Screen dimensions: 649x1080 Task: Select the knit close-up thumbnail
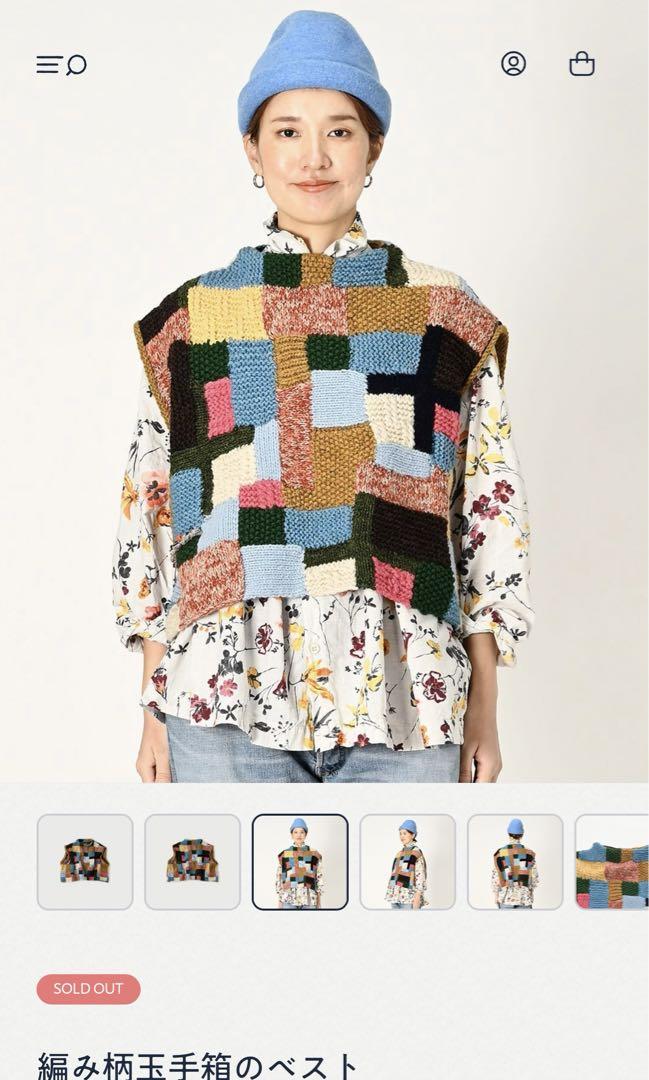612,861
